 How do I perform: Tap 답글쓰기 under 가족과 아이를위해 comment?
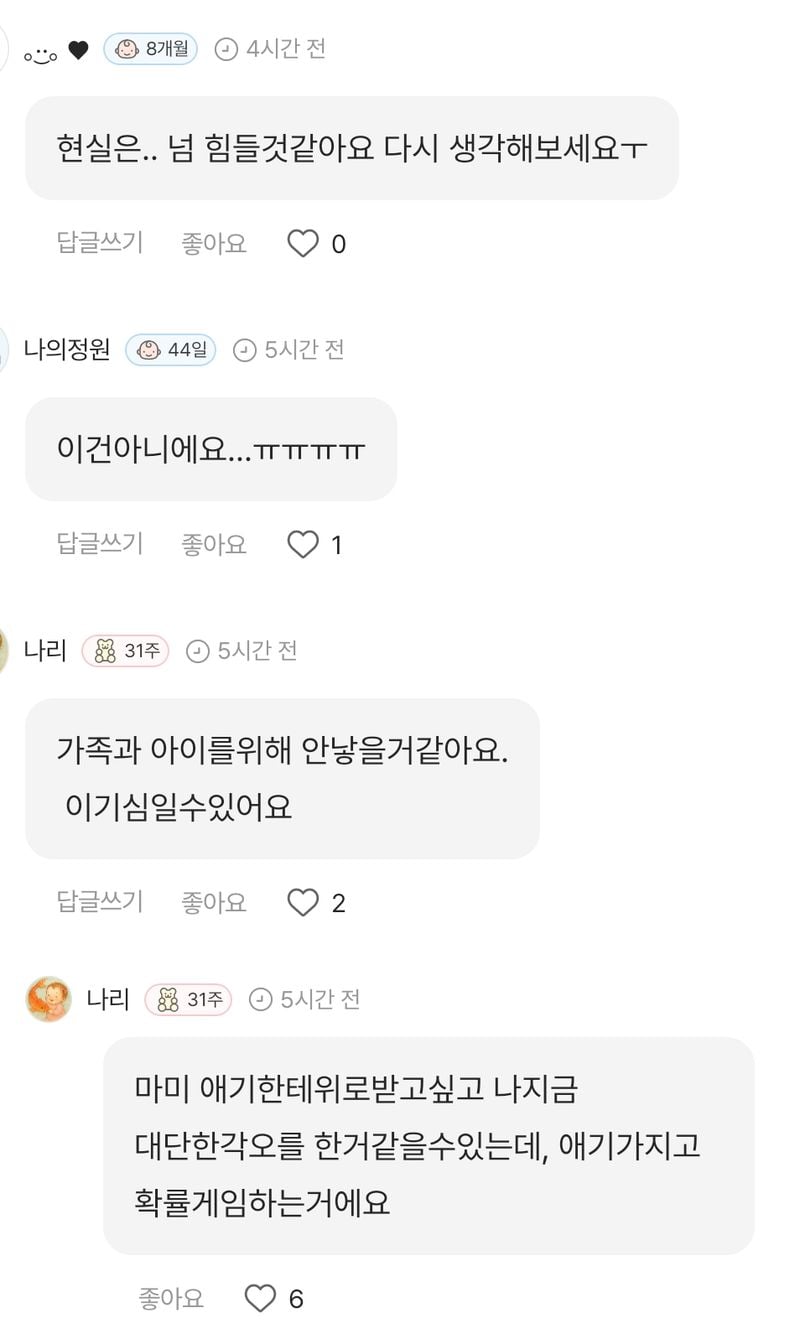(100, 902)
